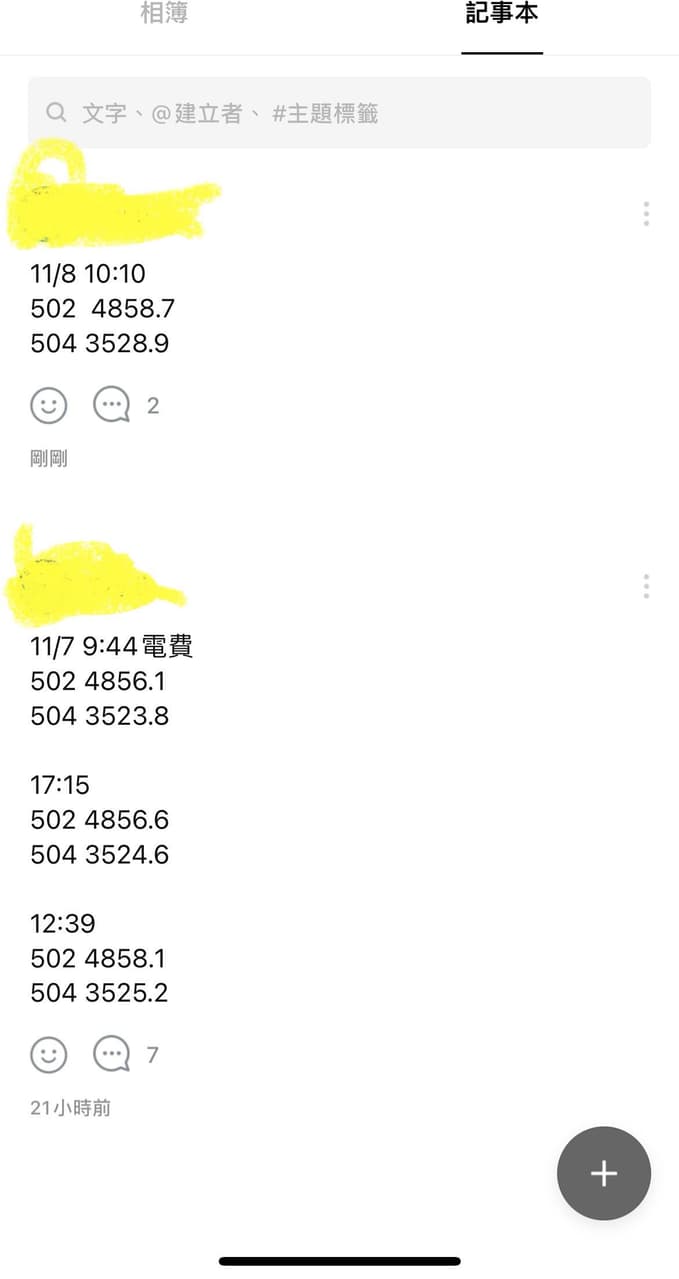Open the 11/7 9:44電費 note post

click(110, 820)
